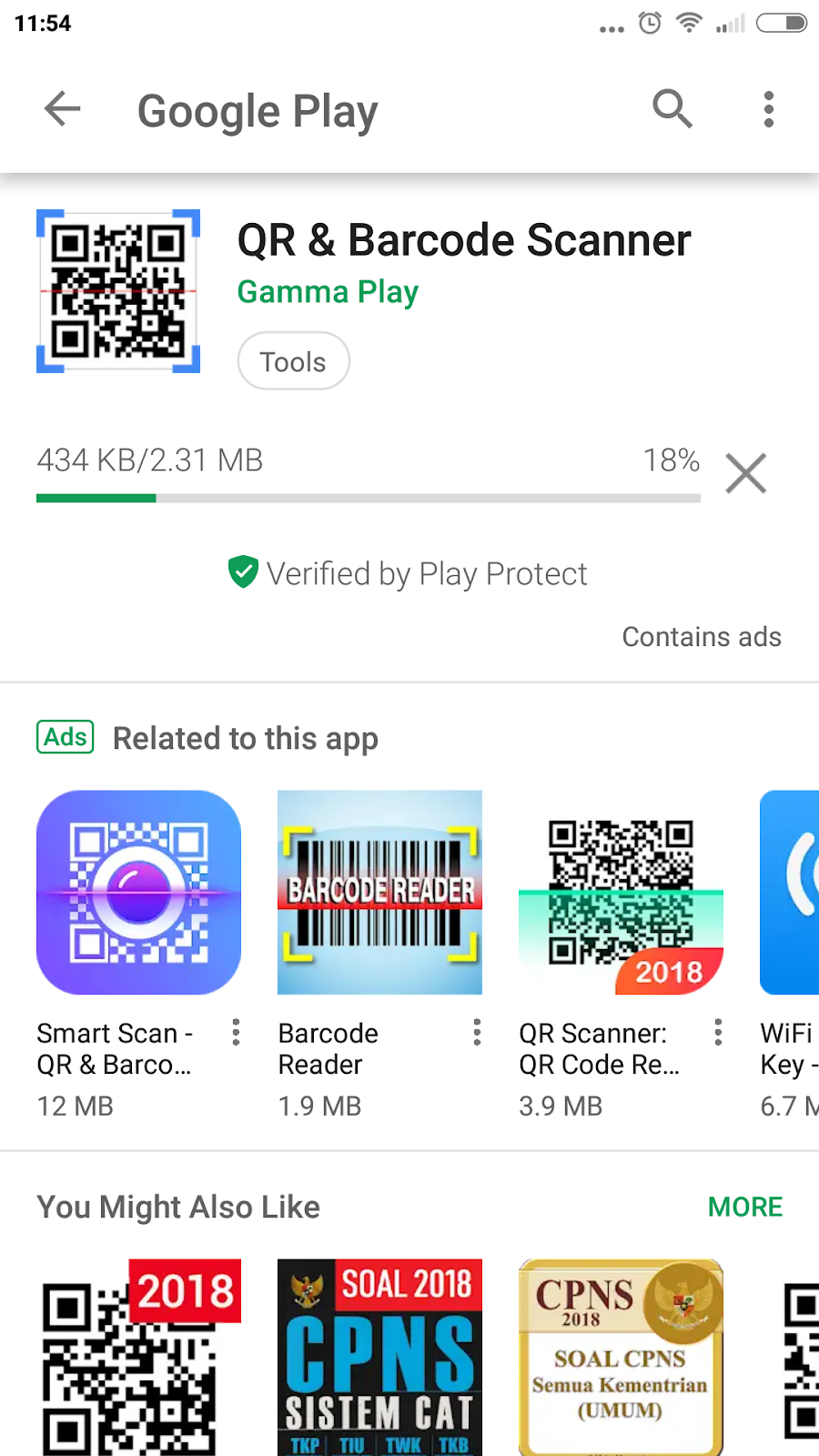Image resolution: width=819 pixels, height=1456 pixels.
Task: Open the Google Play search
Action: pos(672,109)
